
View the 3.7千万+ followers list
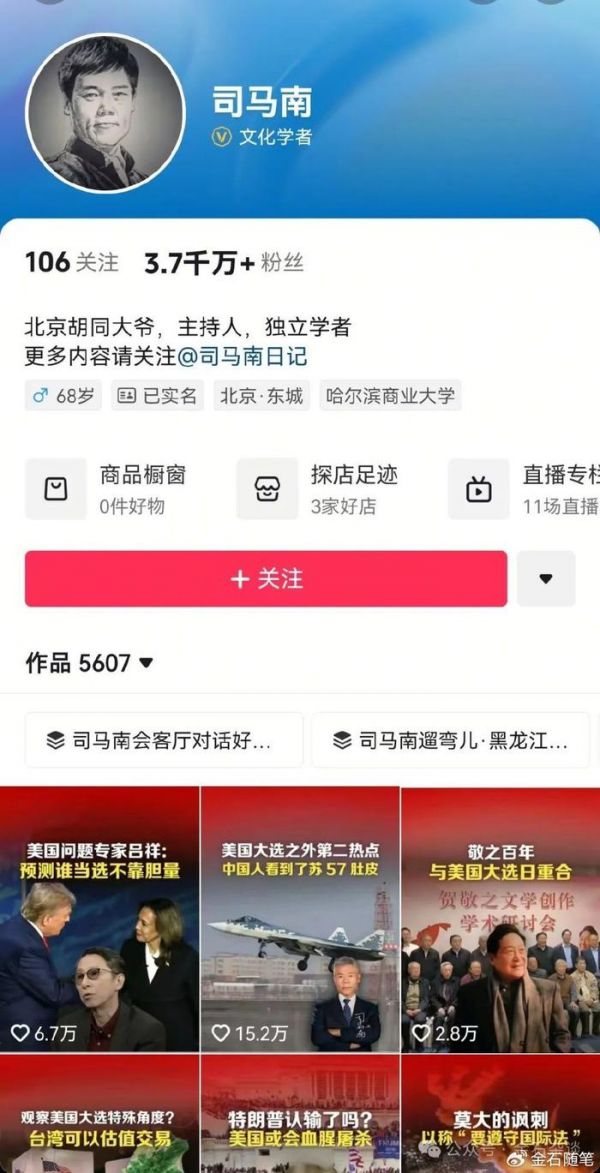pos(223,263)
